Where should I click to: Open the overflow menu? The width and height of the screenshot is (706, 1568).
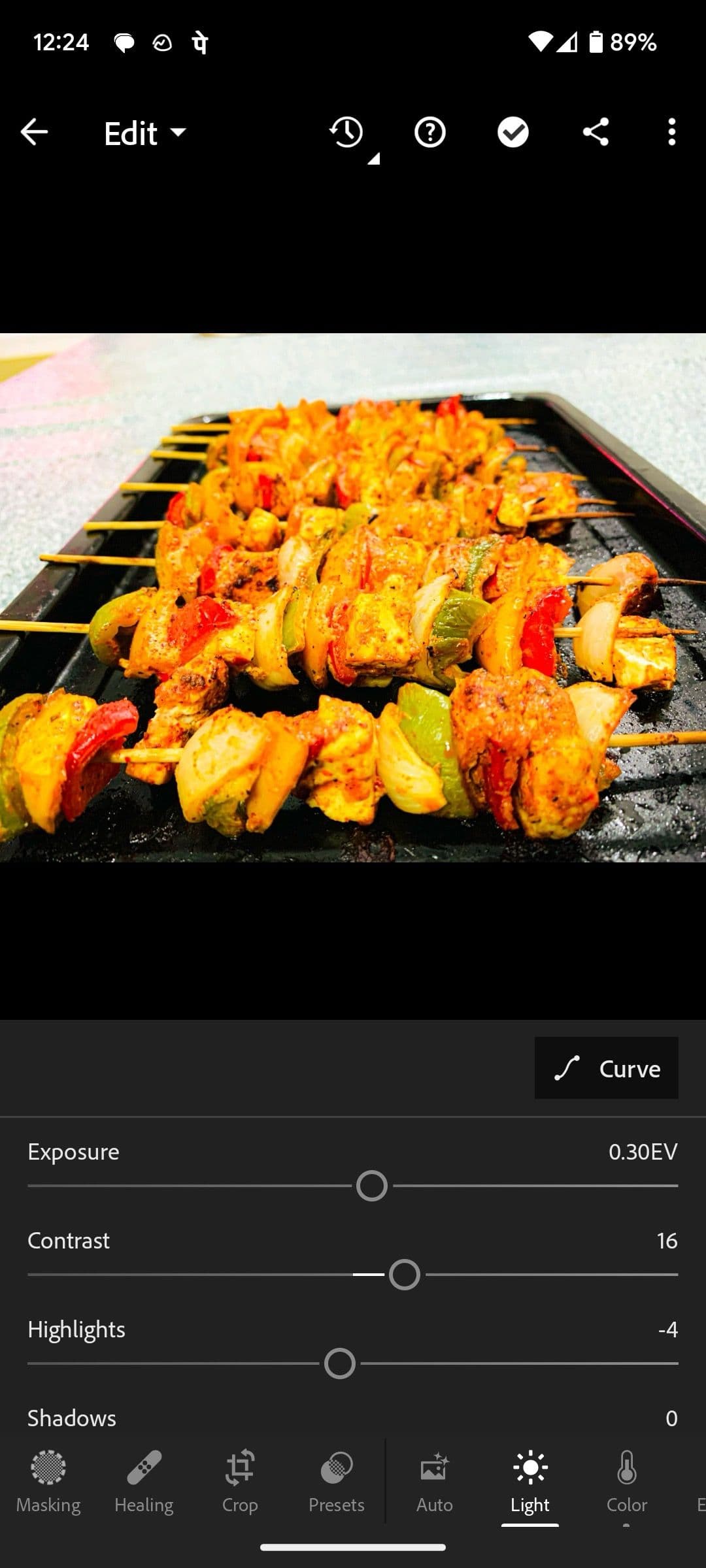tap(671, 133)
